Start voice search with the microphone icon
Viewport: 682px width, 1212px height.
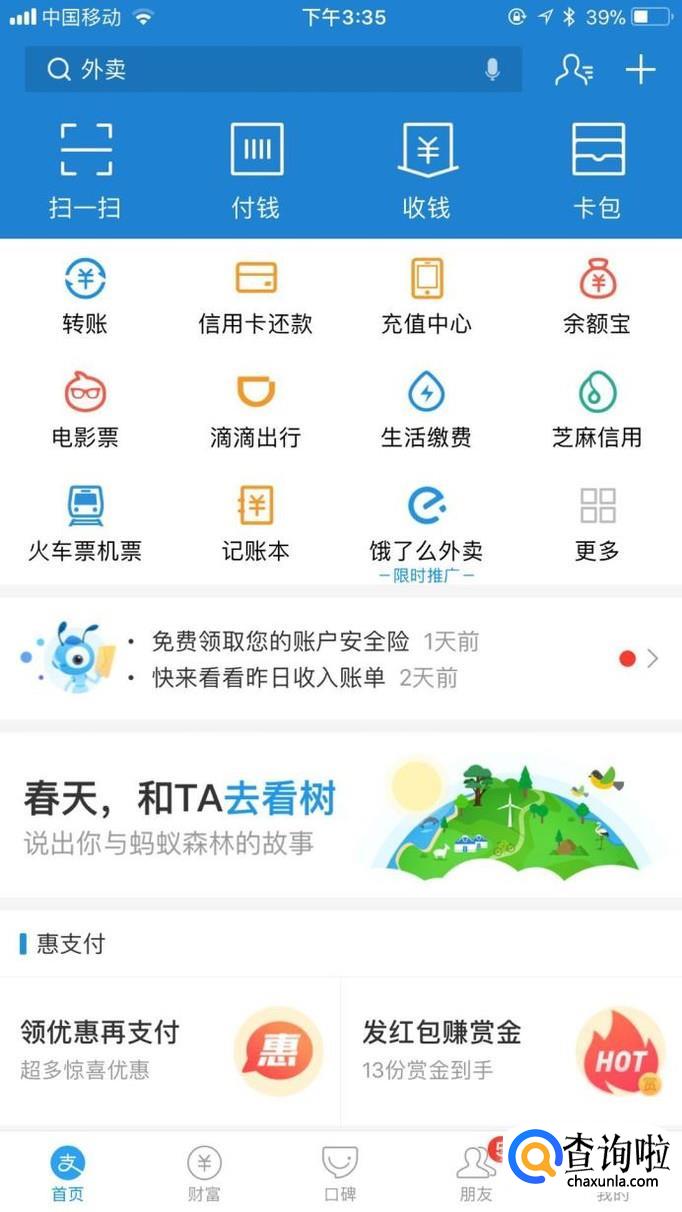(492, 69)
